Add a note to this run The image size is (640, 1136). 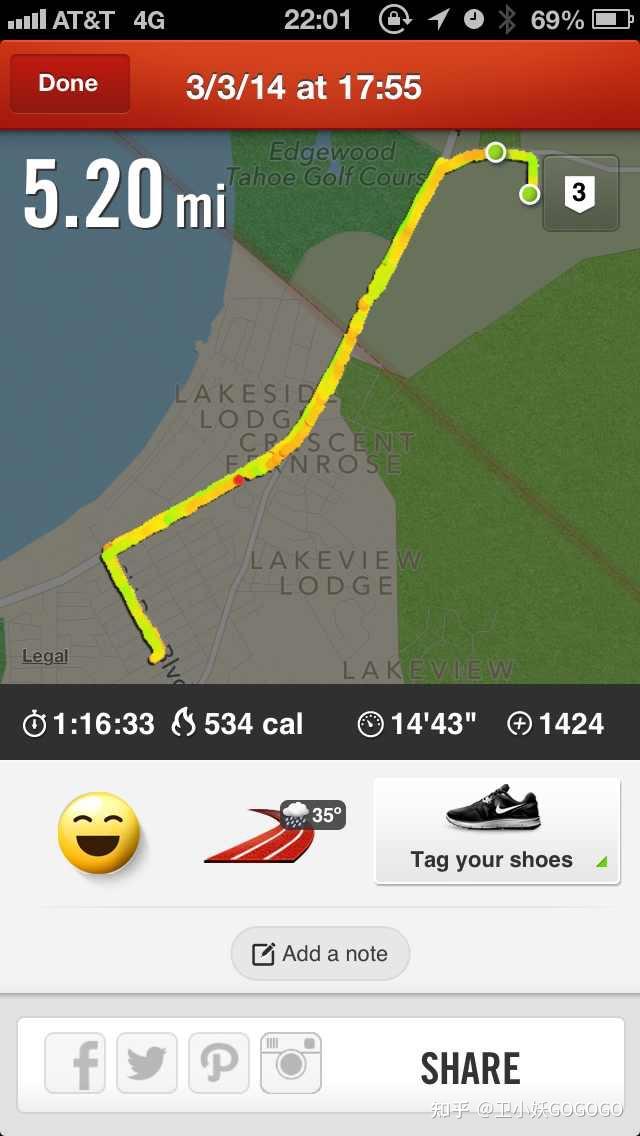coord(320,953)
